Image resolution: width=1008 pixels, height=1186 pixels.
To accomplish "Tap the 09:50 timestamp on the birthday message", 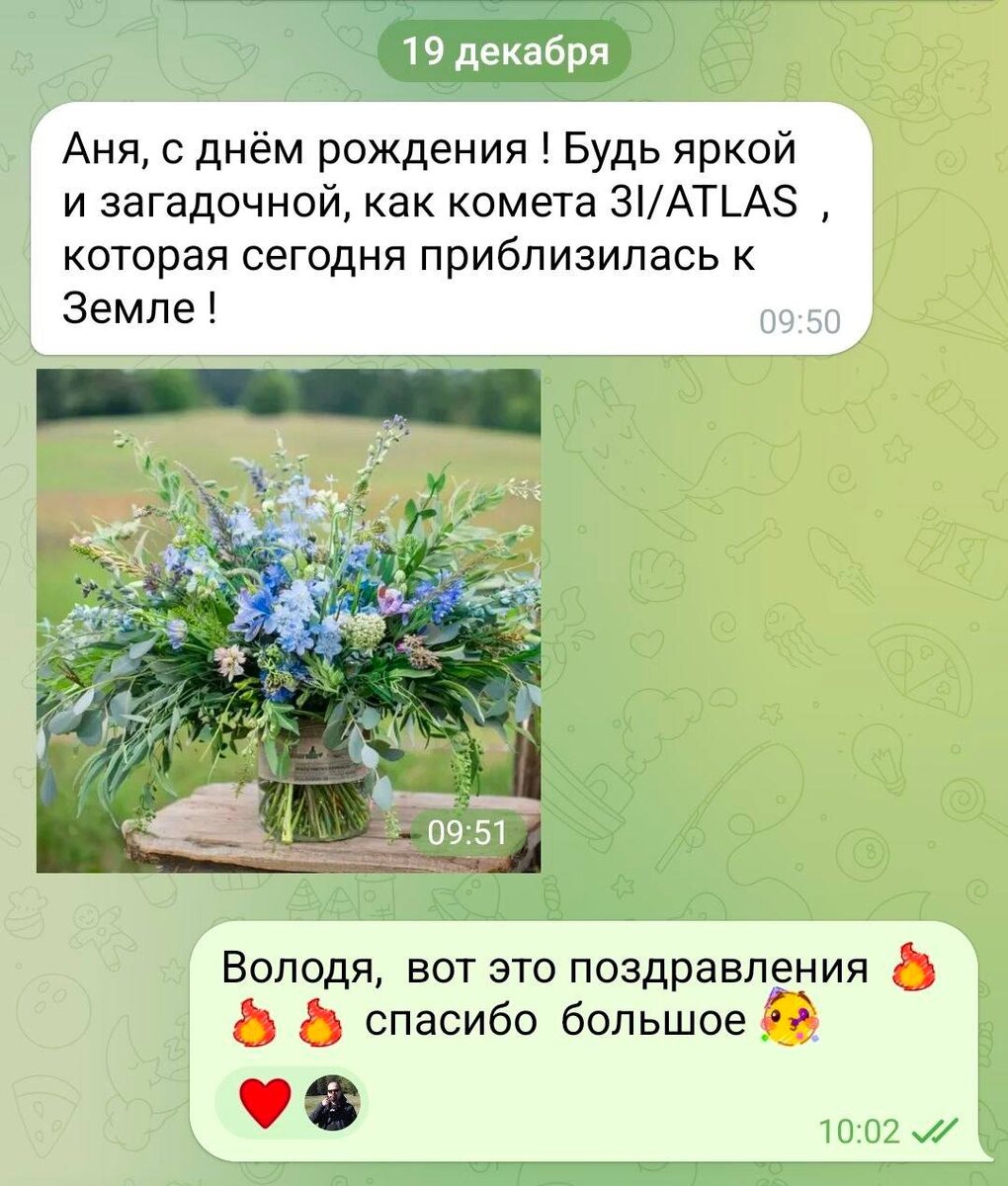I will (802, 319).
